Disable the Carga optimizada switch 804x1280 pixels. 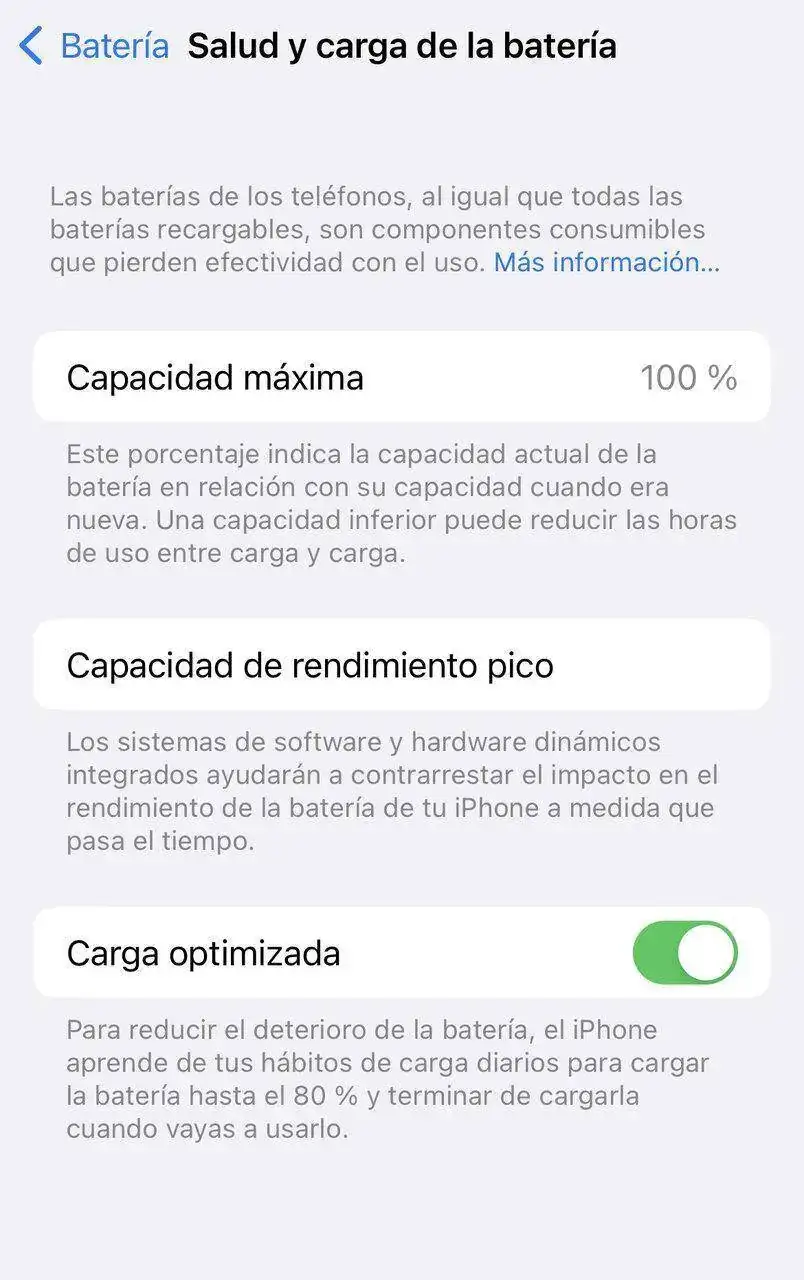point(685,953)
